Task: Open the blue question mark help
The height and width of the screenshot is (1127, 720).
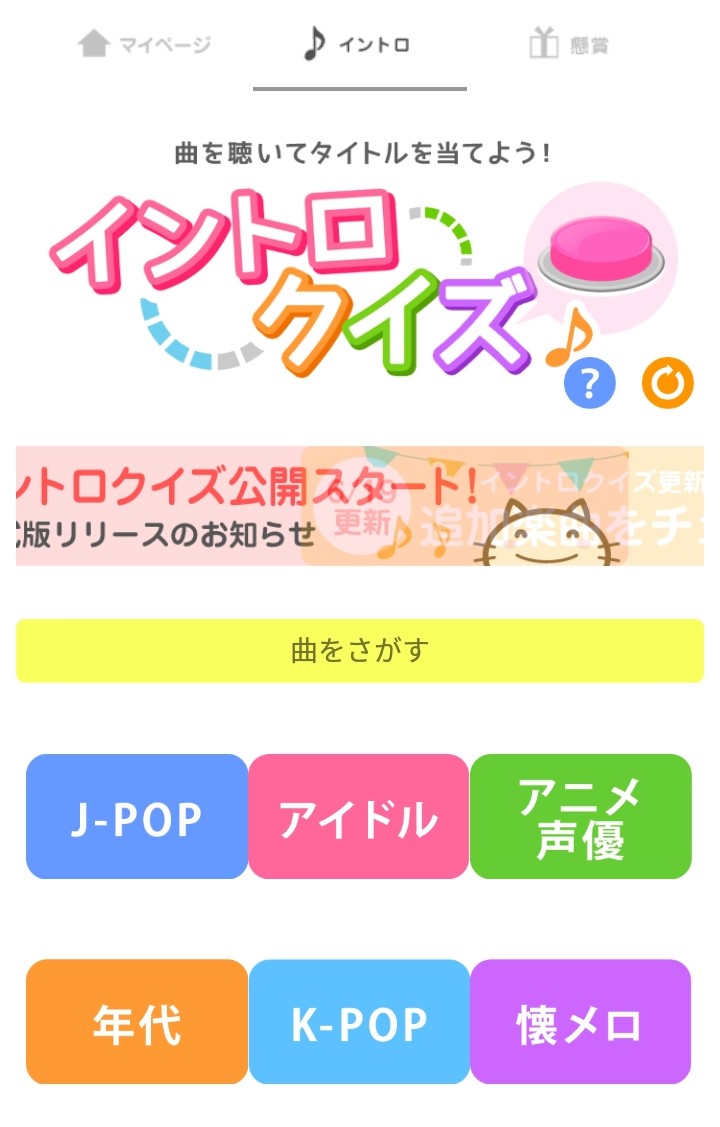Action: (x=590, y=383)
